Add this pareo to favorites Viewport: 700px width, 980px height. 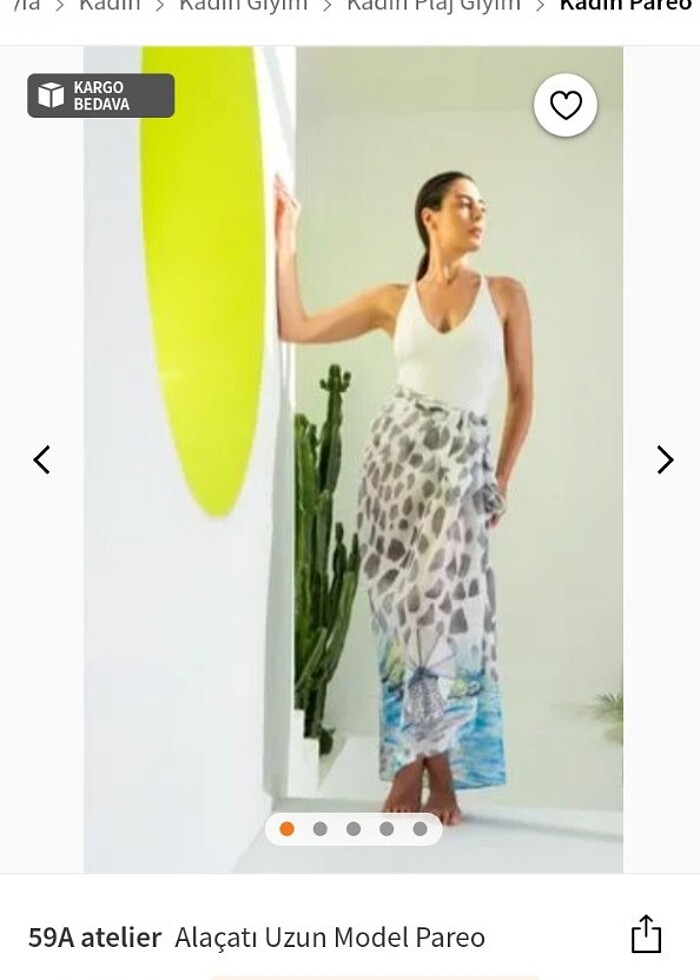click(x=565, y=105)
